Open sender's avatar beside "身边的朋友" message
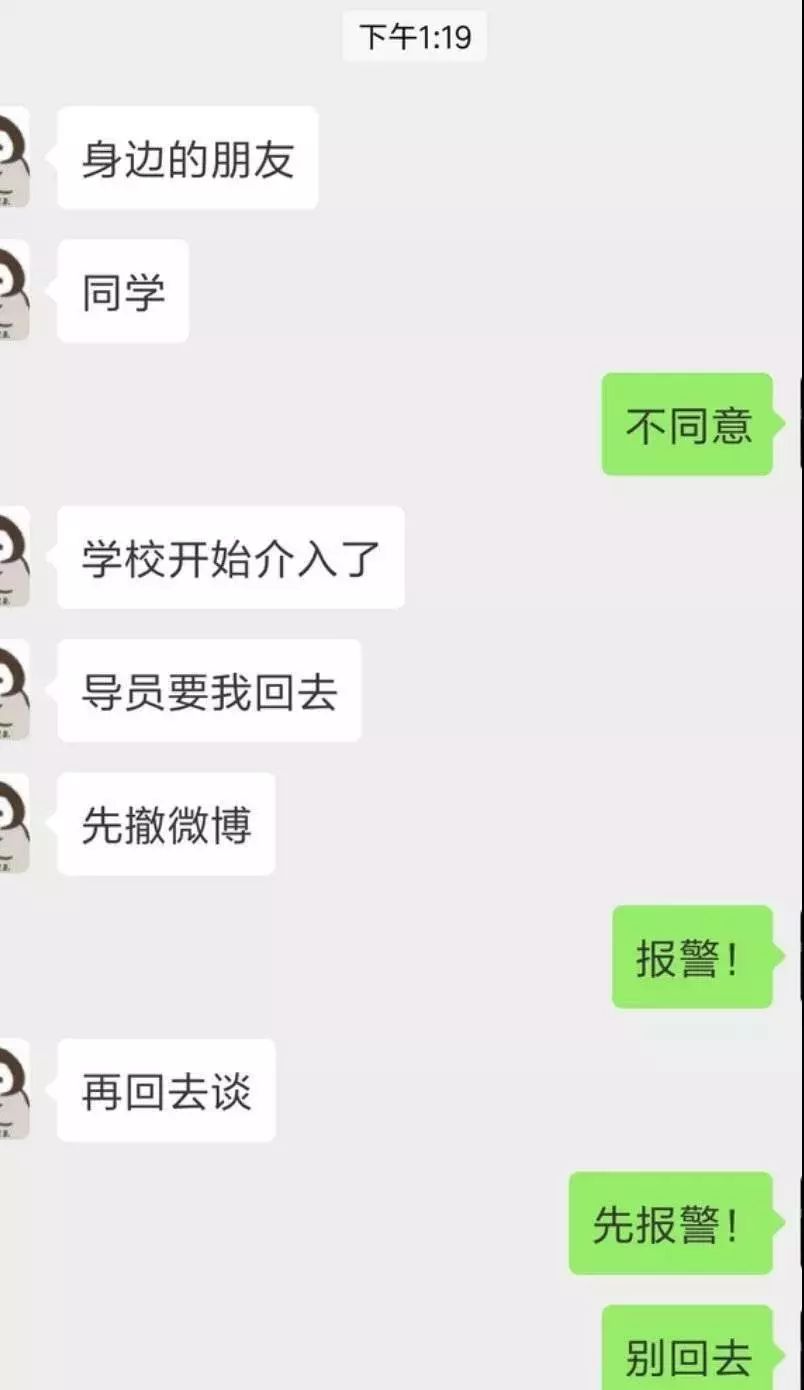 (14, 158)
